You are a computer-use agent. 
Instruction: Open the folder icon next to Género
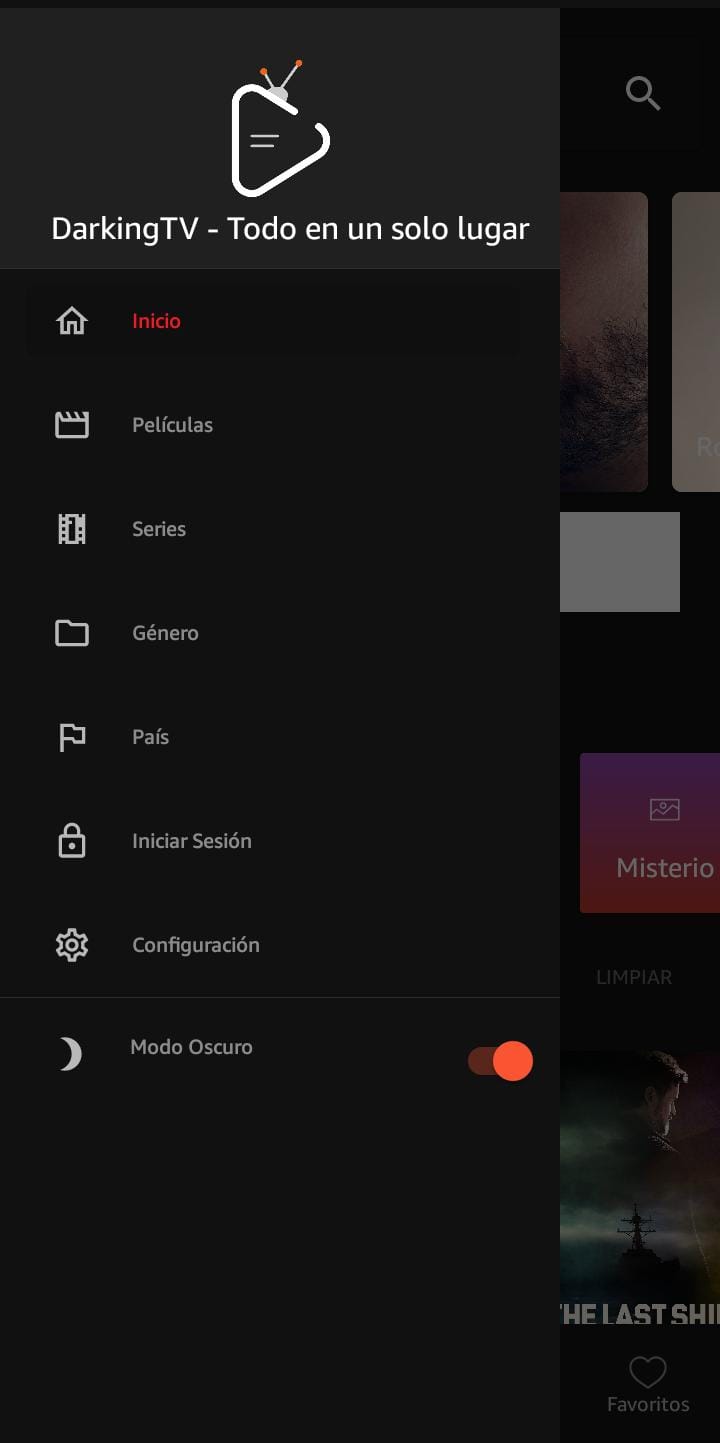tap(71, 632)
